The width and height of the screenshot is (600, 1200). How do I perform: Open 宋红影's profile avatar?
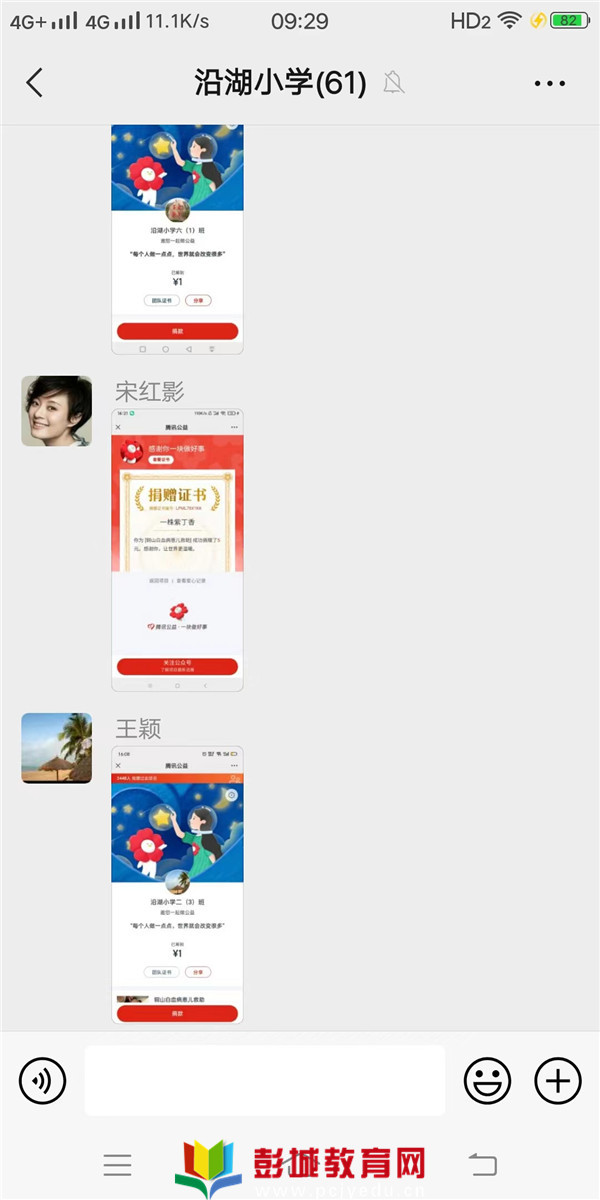pos(57,411)
